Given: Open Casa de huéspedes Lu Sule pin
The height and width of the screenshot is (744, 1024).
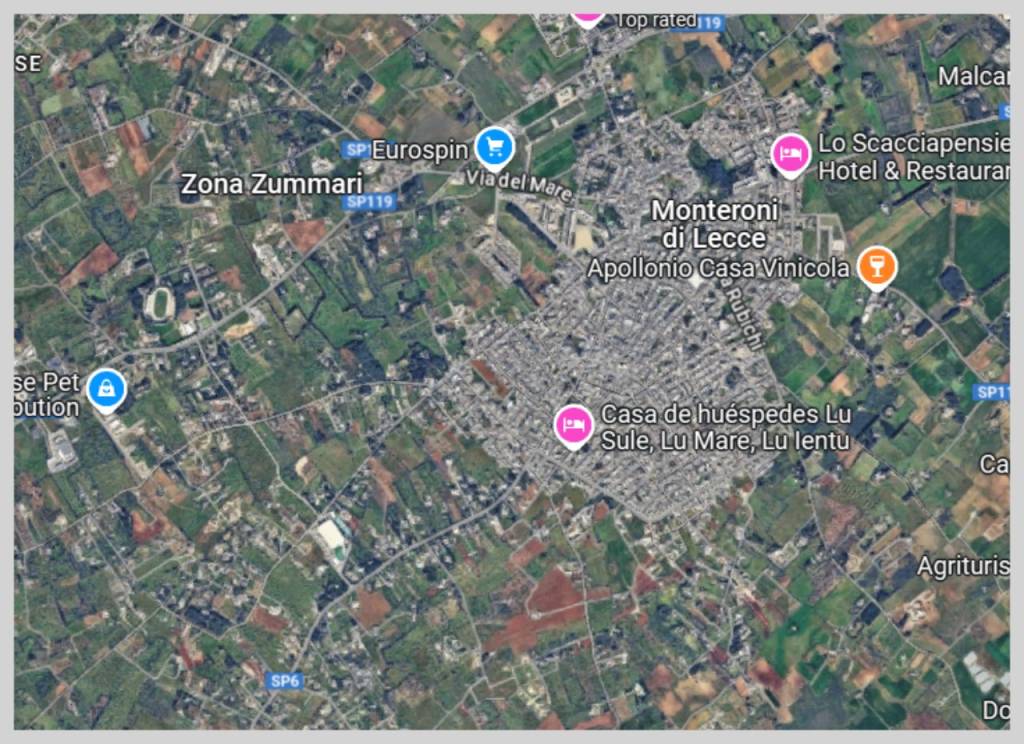Looking at the screenshot, I should [573, 424].
